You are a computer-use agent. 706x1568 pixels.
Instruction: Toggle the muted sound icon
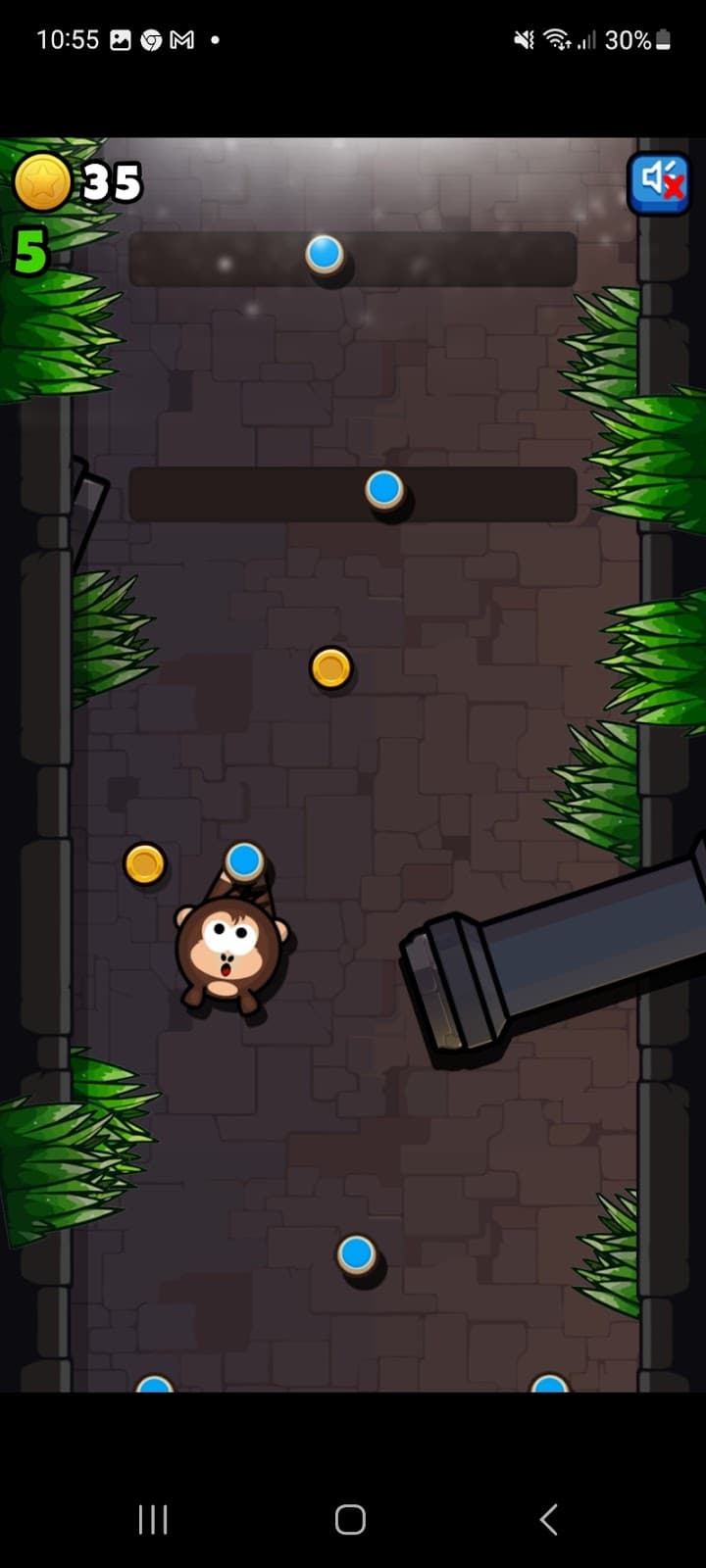(659, 182)
